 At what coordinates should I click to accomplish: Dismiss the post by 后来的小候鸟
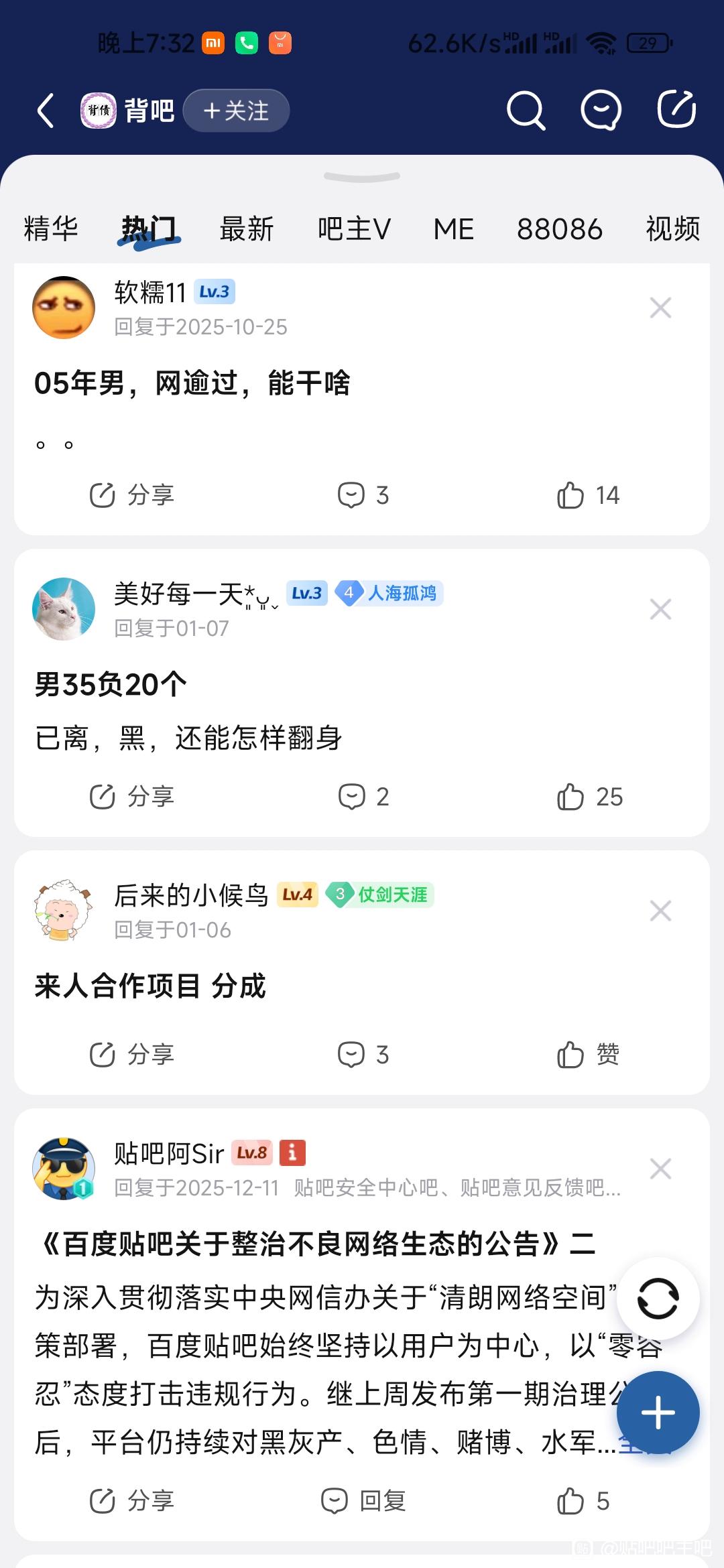(660, 911)
